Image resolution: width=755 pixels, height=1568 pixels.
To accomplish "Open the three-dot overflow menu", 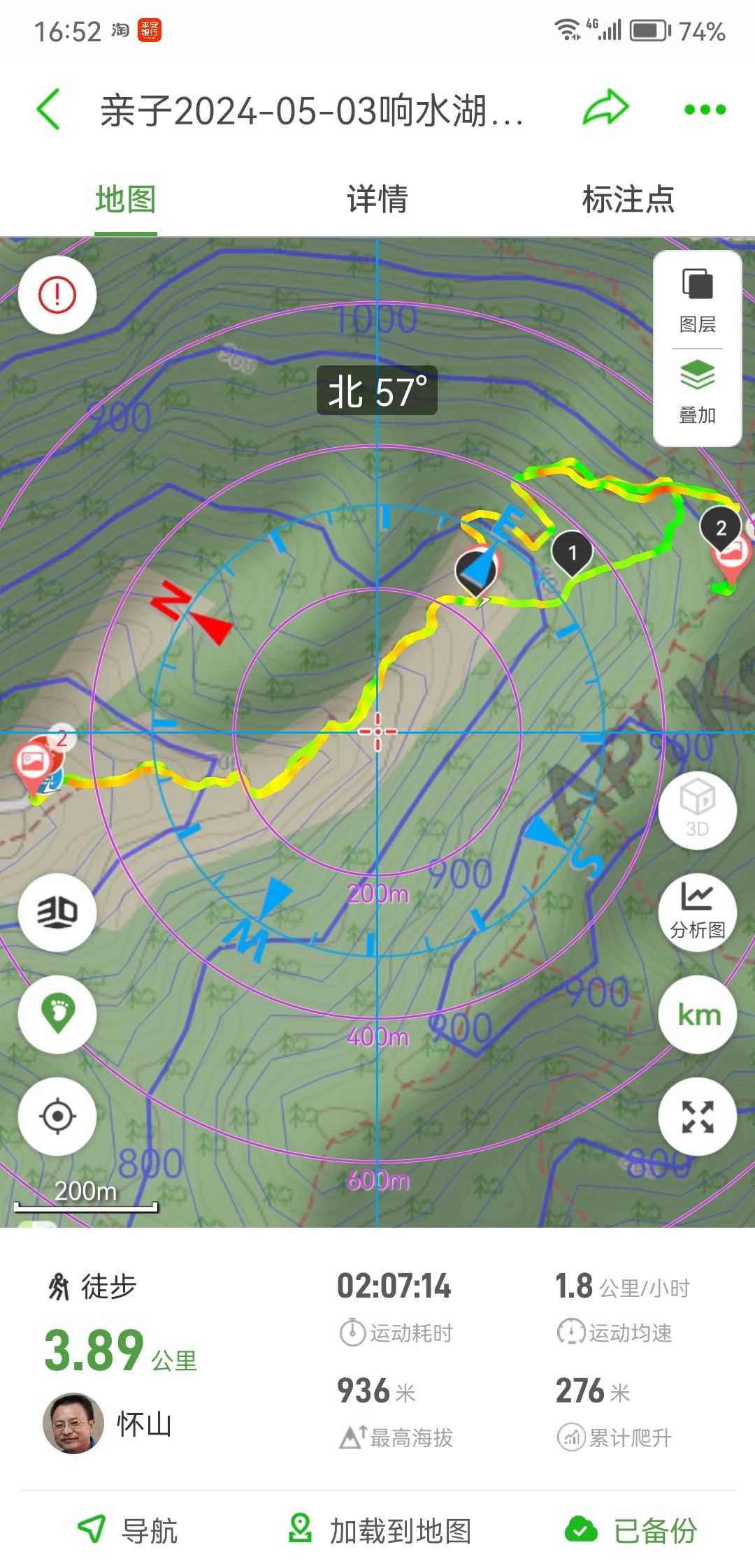I will (705, 110).
